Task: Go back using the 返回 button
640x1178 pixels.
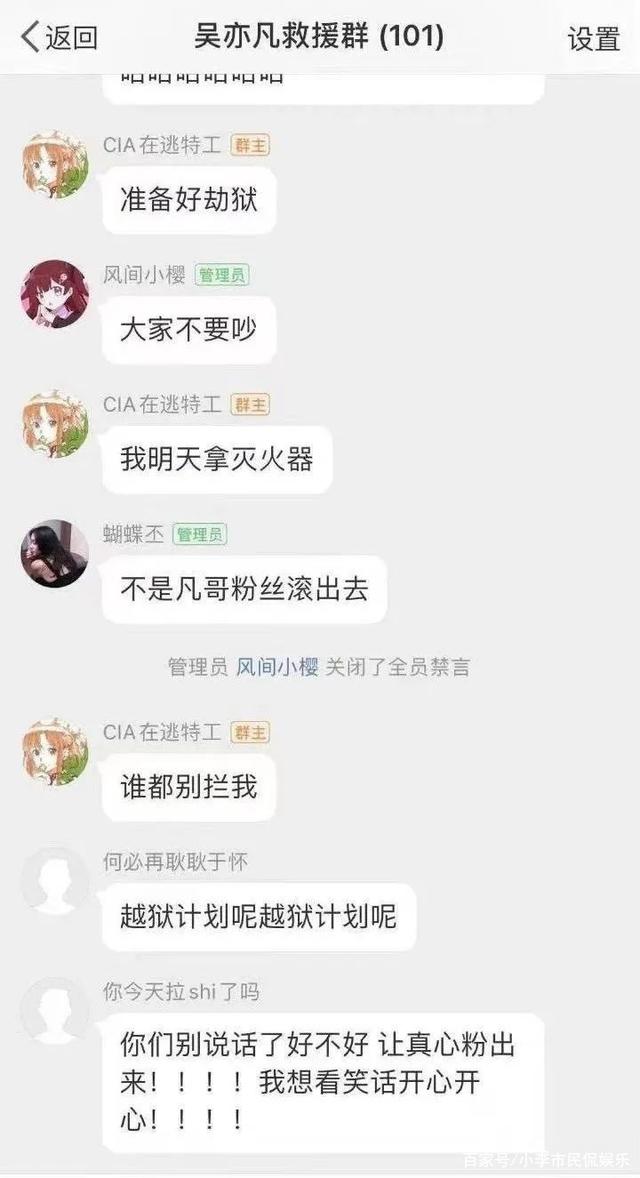Action: (x=60, y=38)
